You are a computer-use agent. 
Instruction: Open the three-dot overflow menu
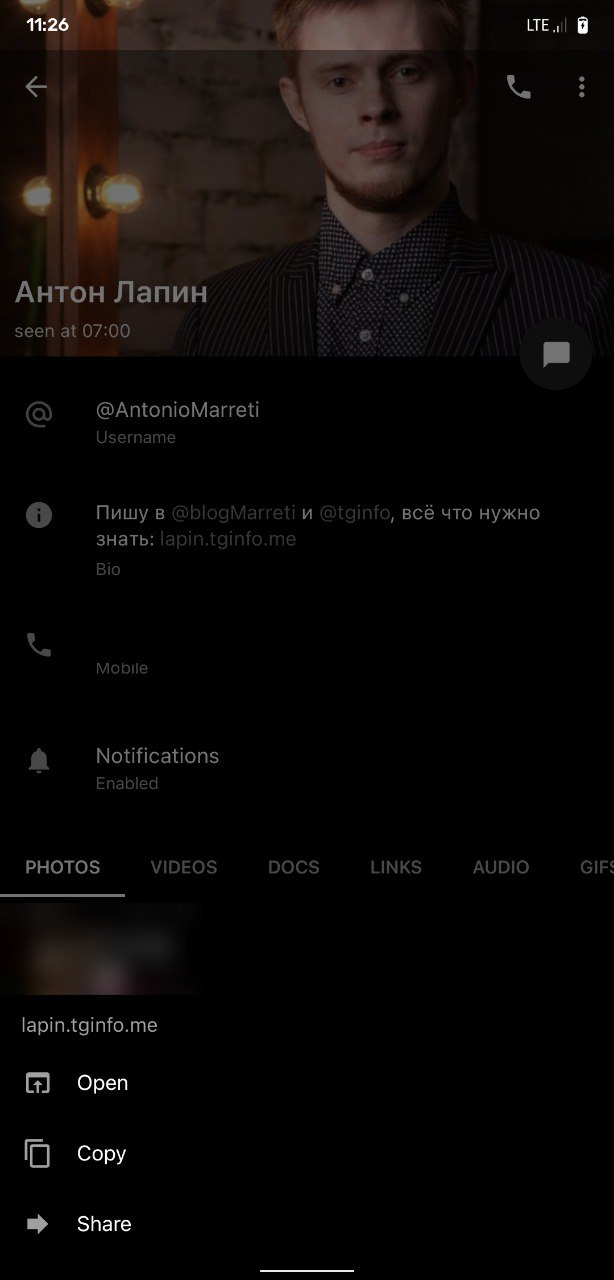[x=581, y=87]
